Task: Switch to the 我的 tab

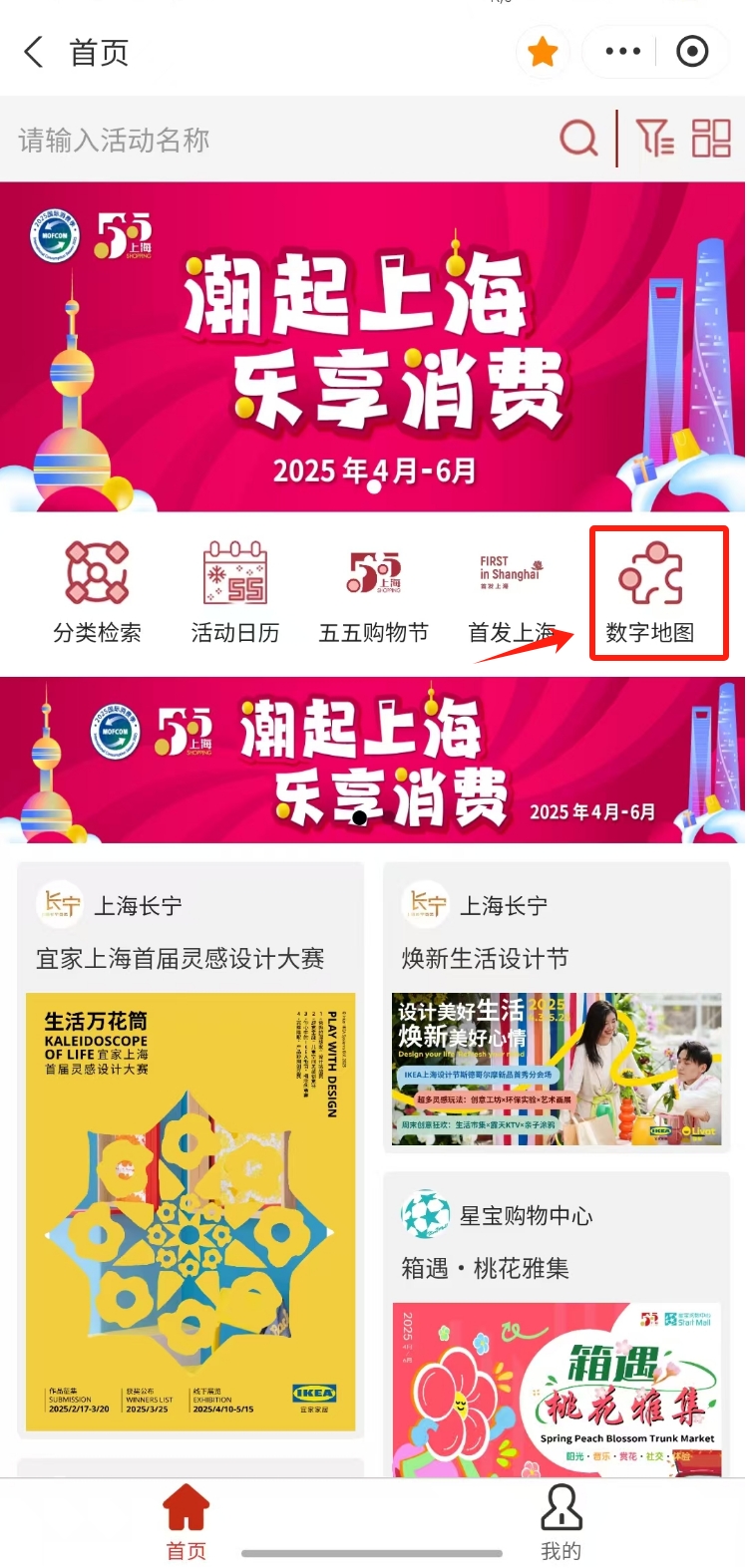Action: point(560,1521)
